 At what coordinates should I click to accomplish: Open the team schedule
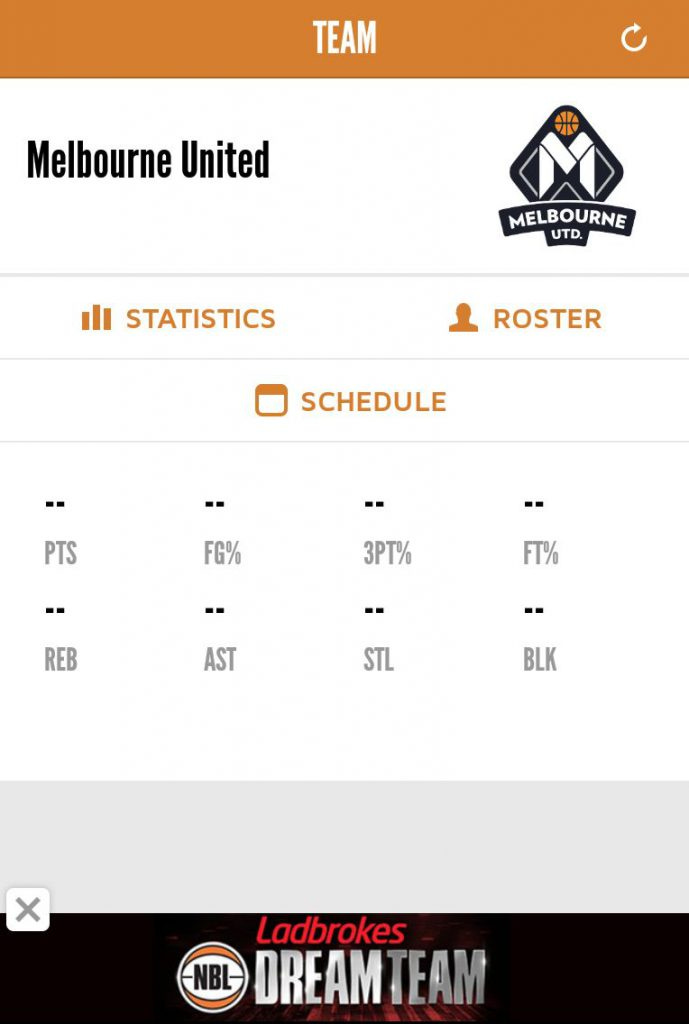pos(351,401)
